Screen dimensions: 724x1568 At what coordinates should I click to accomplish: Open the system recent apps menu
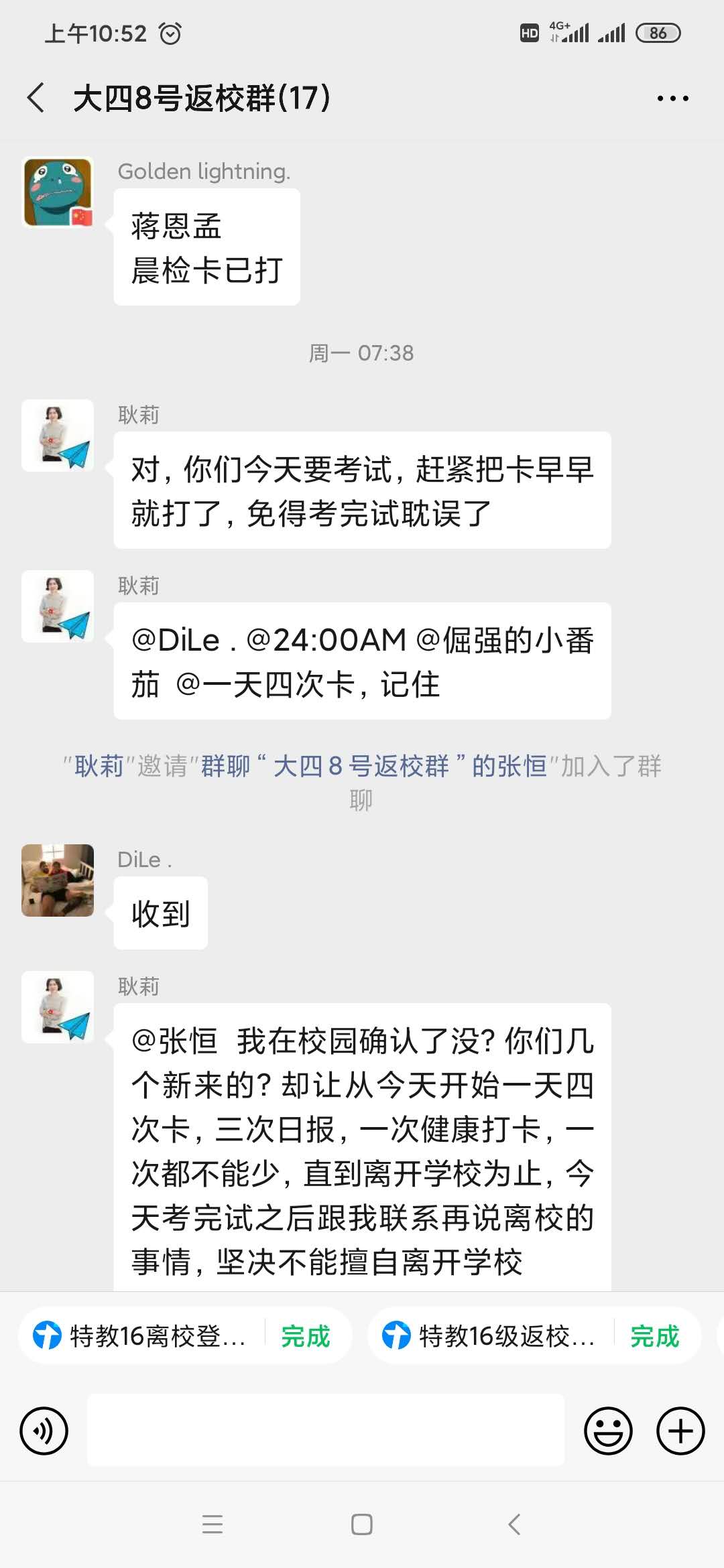212,1524
